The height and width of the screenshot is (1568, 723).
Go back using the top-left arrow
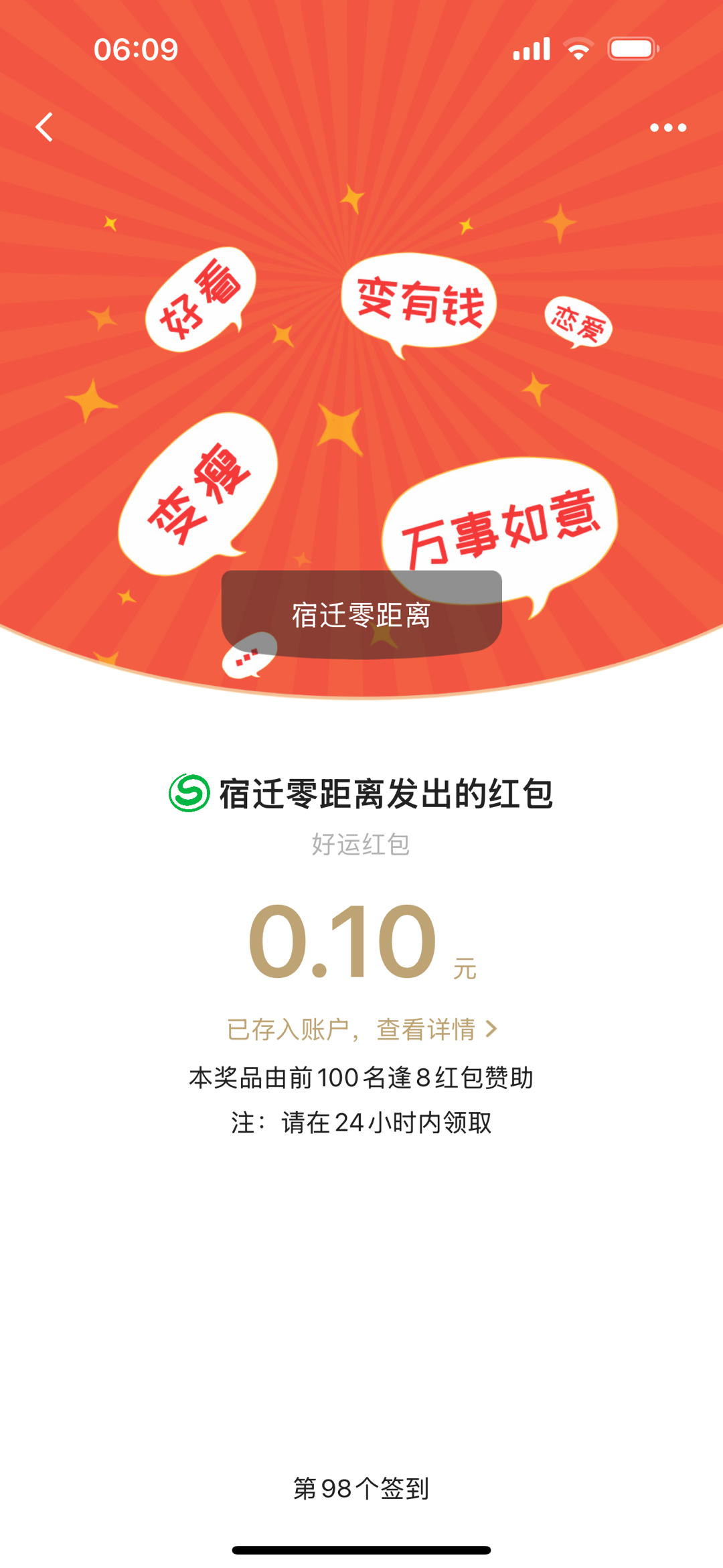pyautogui.click(x=44, y=127)
